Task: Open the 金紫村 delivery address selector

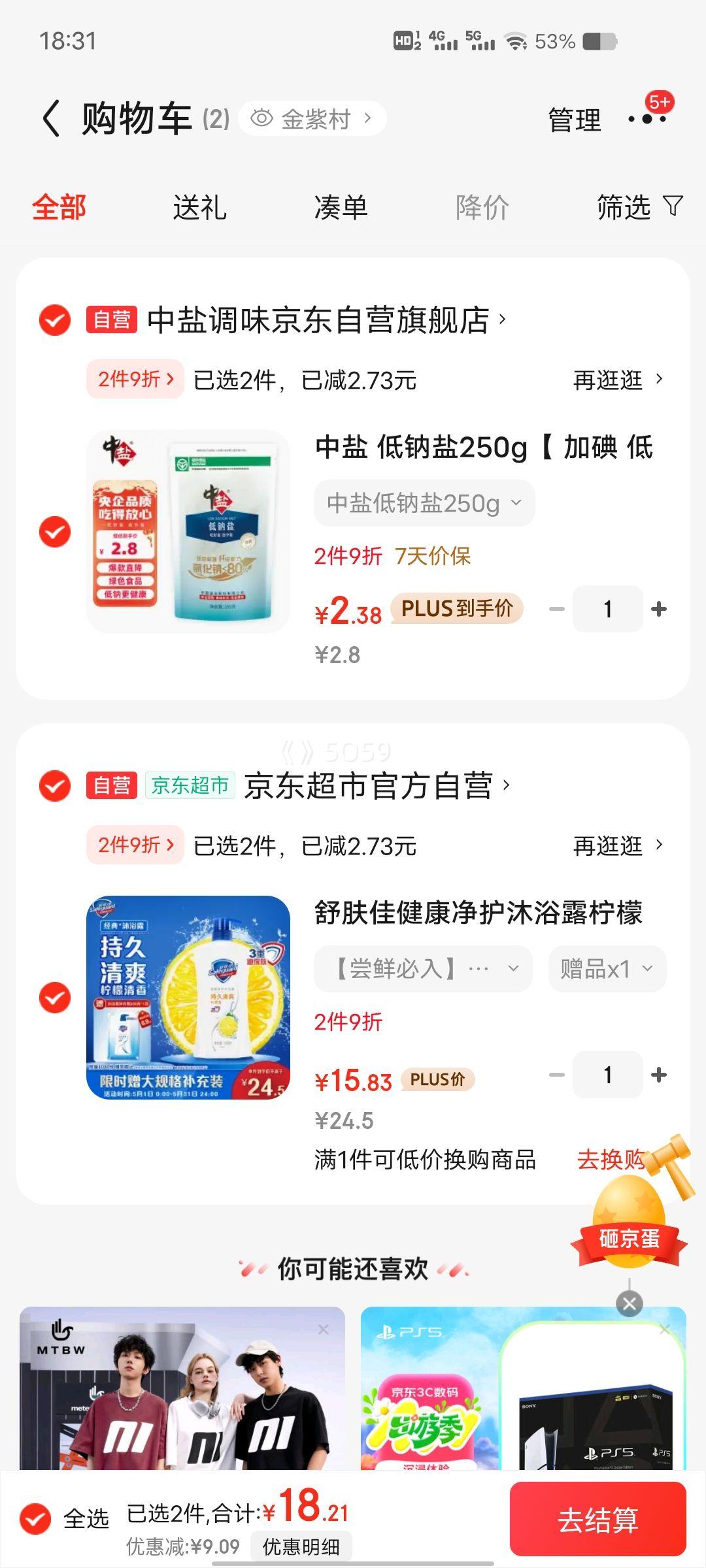Action: [312, 119]
